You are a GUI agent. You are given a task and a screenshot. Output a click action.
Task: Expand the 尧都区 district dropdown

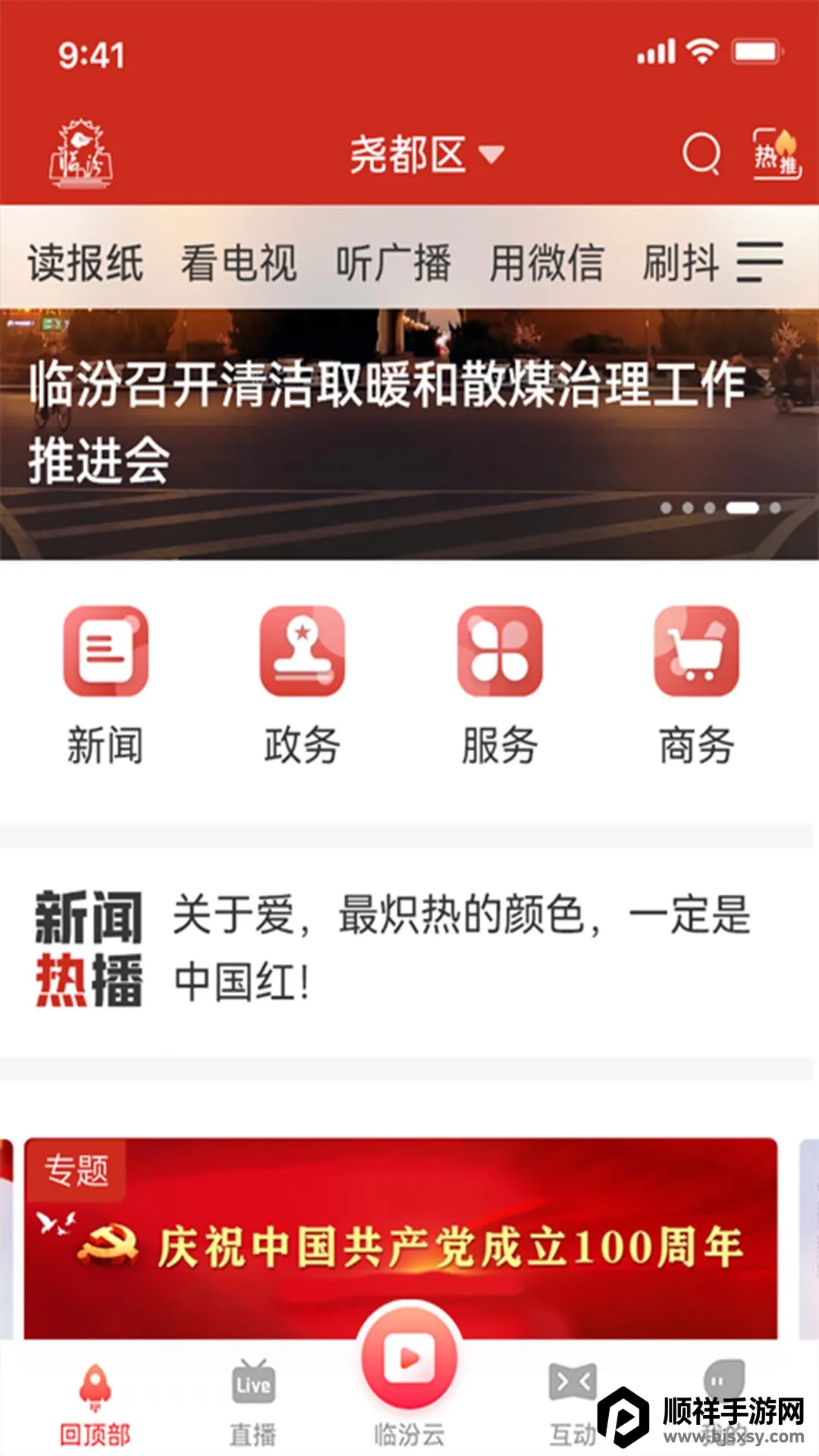coord(426,155)
